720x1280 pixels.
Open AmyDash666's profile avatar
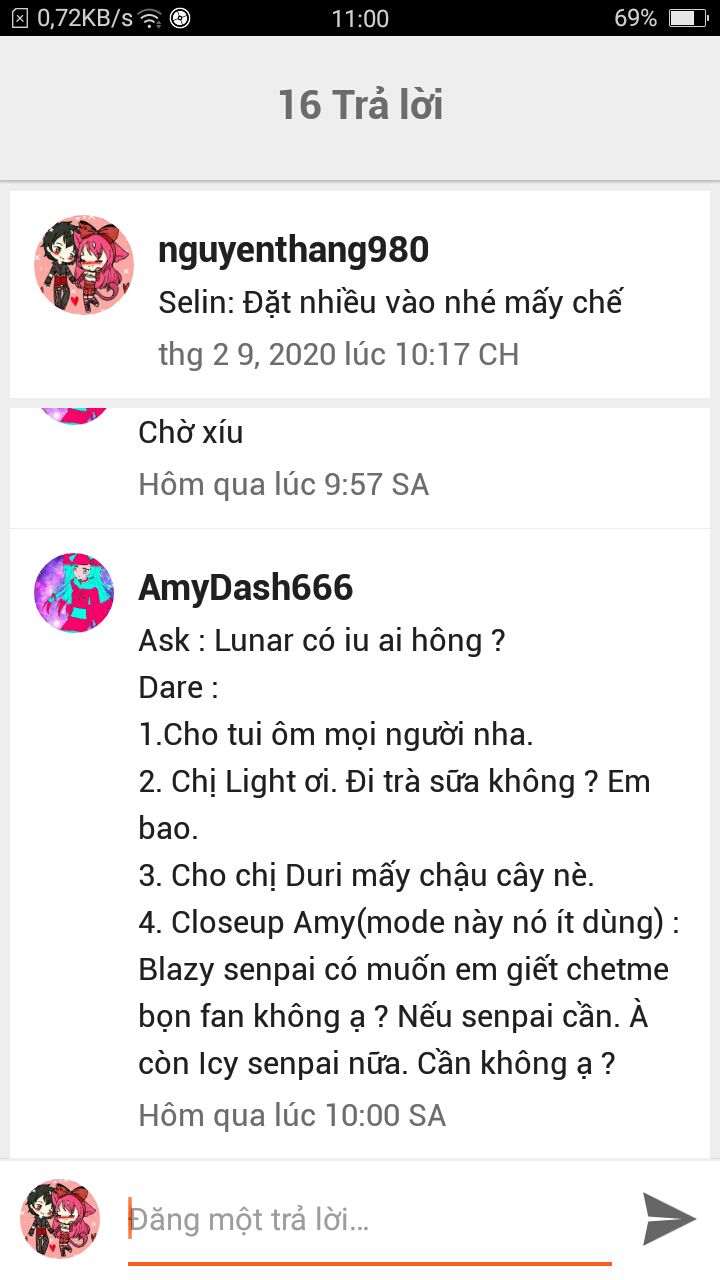pos(74,593)
